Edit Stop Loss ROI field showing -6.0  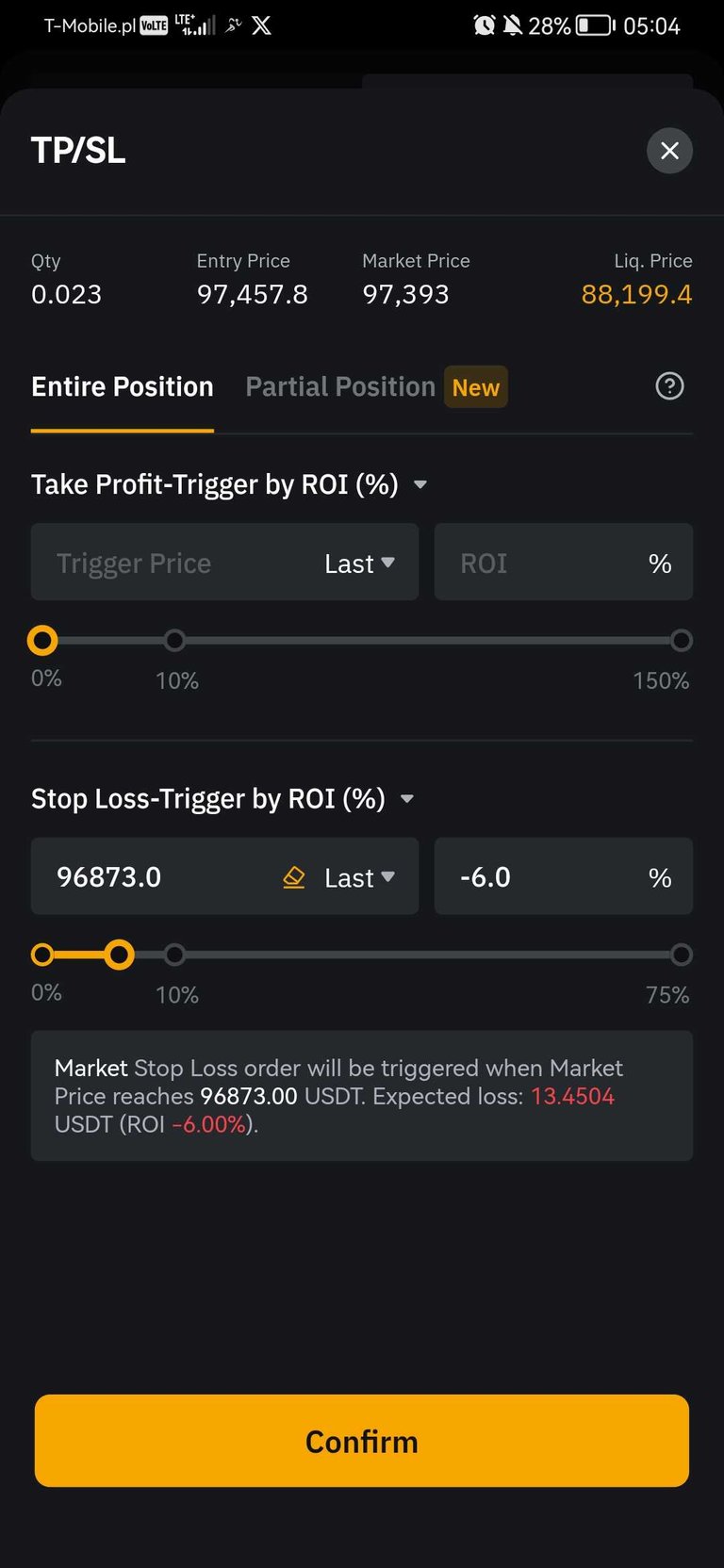563,876
